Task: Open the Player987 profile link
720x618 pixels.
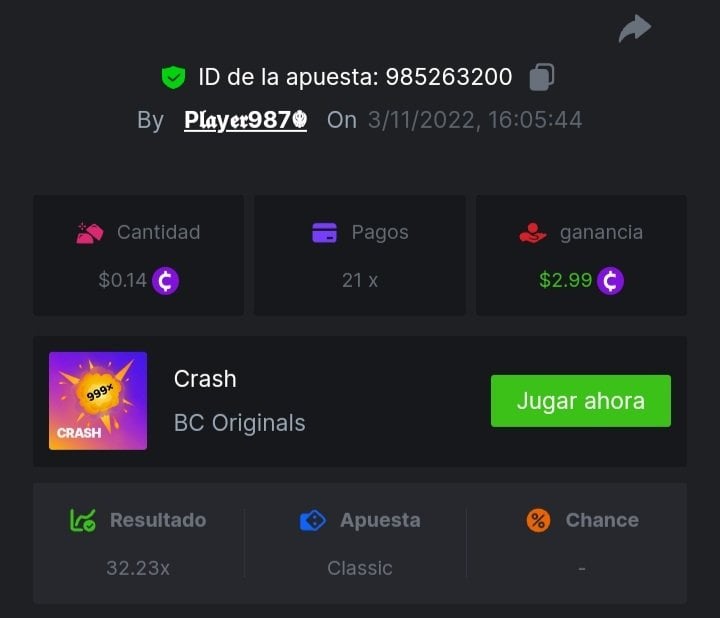Action: (x=245, y=121)
